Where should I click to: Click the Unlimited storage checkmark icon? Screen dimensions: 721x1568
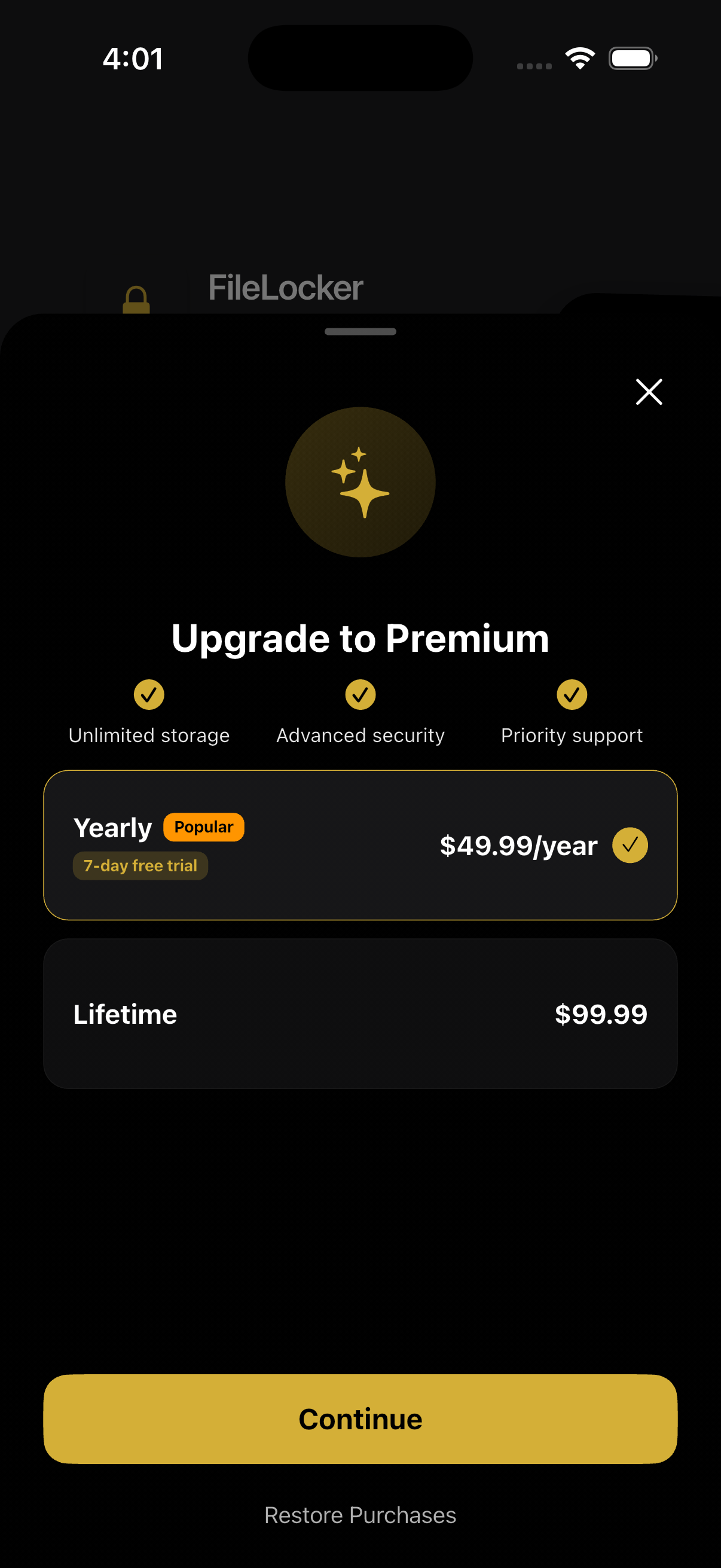[x=148, y=694]
